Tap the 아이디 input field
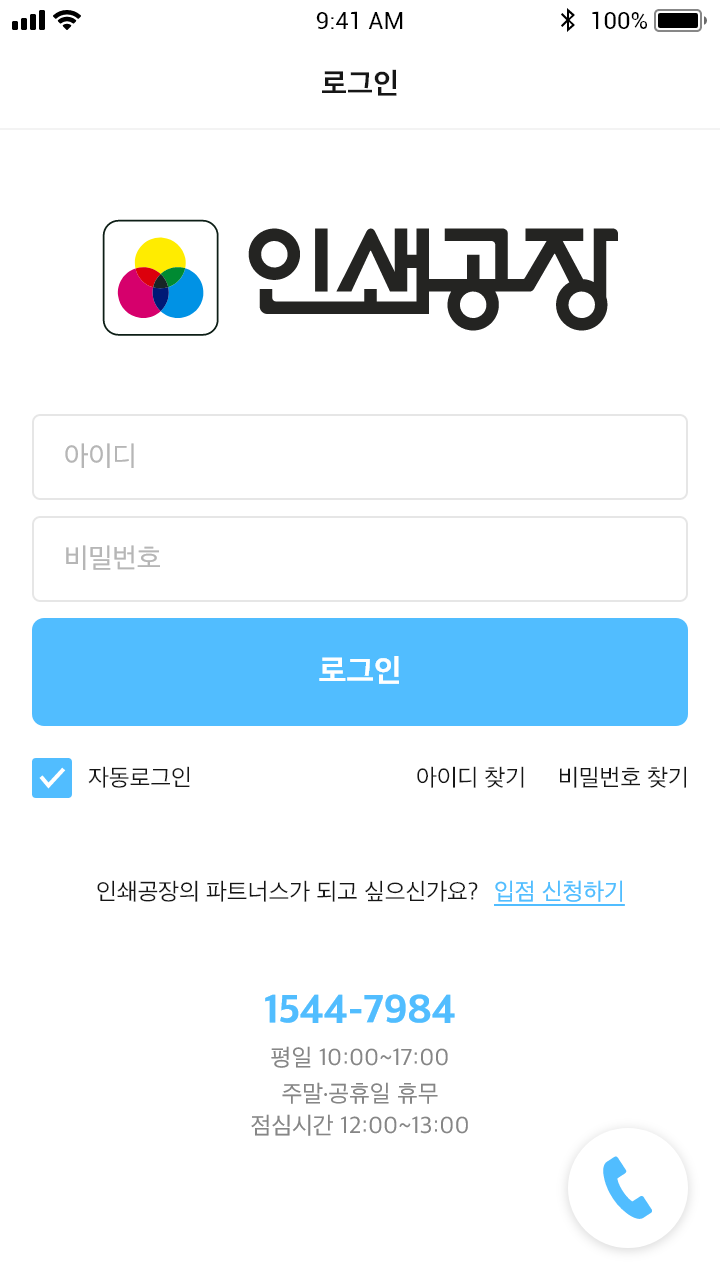720x1280 pixels. coord(360,457)
